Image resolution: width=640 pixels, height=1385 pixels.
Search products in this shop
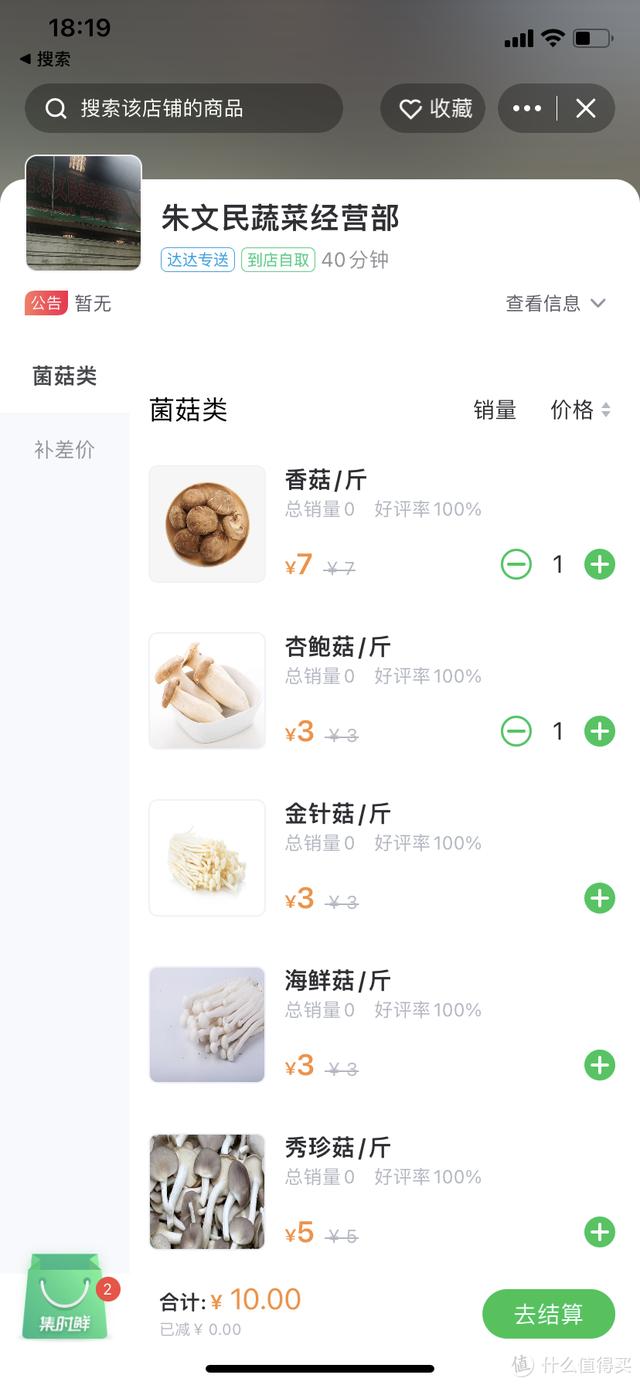183,108
